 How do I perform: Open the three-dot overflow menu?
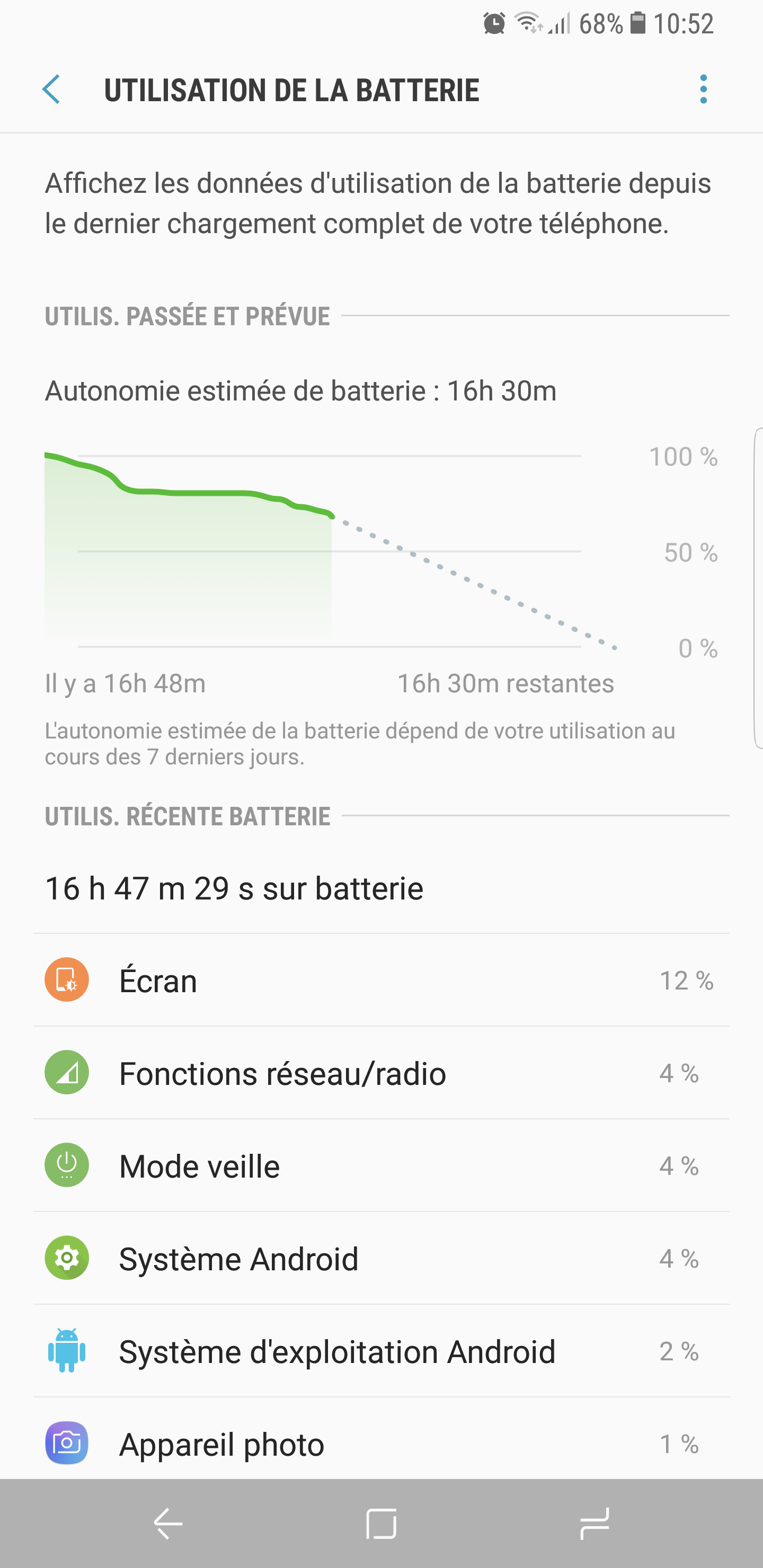(x=703, y=90)
